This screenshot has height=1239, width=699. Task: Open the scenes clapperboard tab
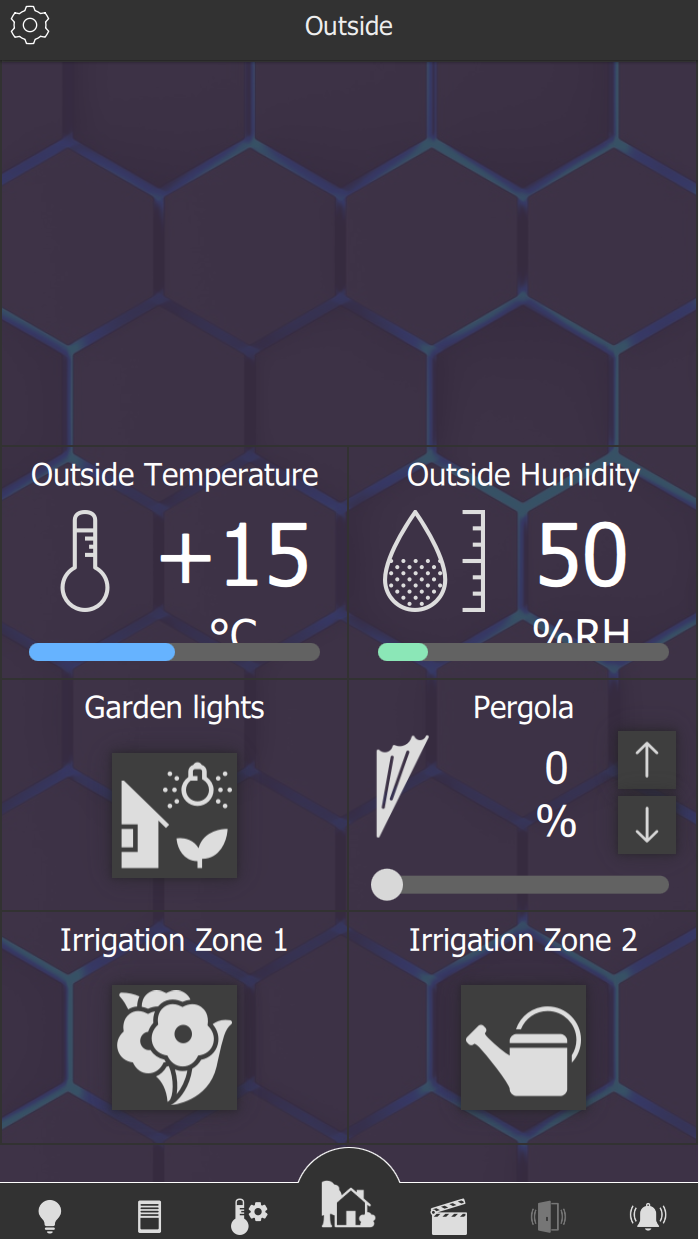pyautogui.click(x=448, y=1216)
